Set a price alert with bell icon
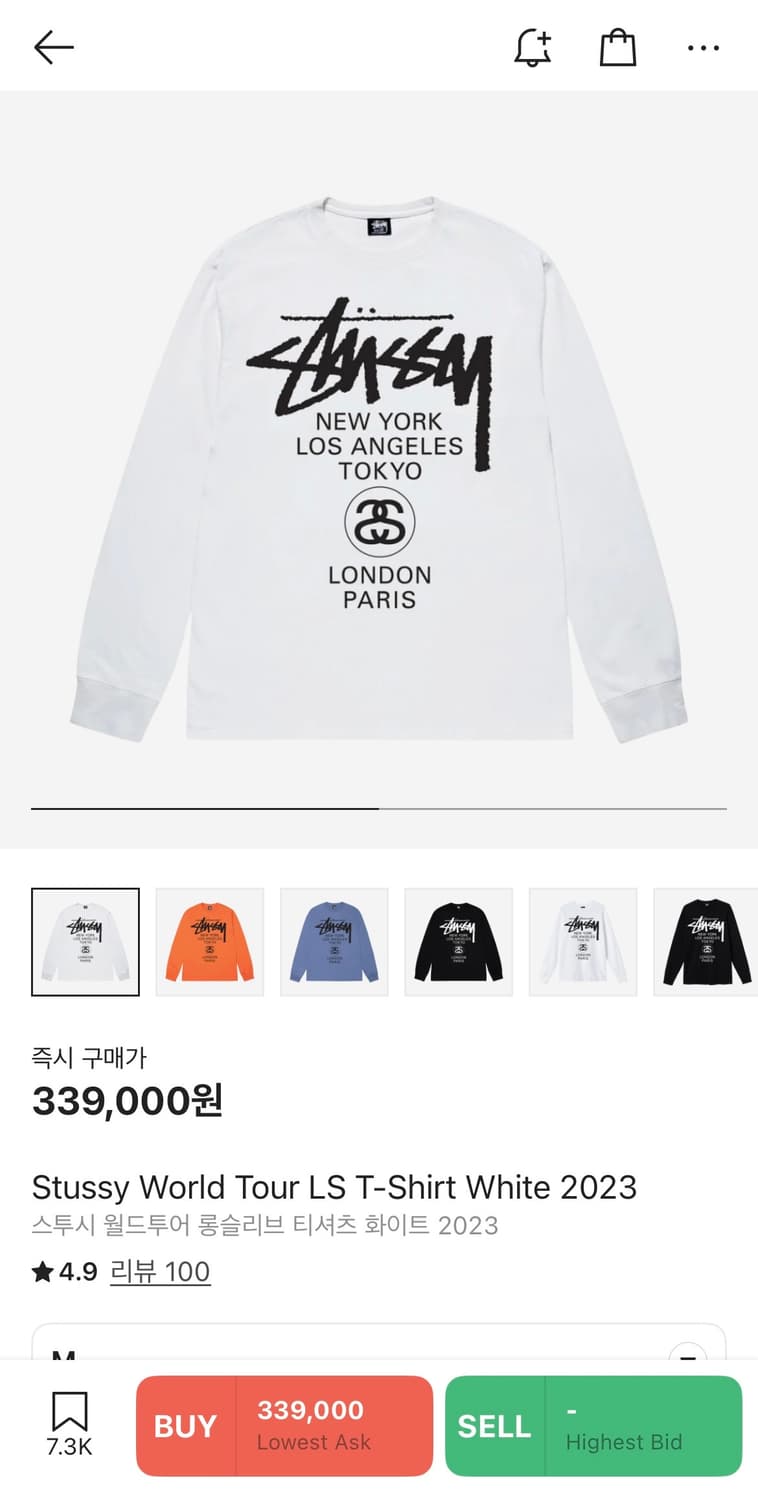The height and width of the screenshot is (1500, 758). pyautogui.click(x=533, y=47)
